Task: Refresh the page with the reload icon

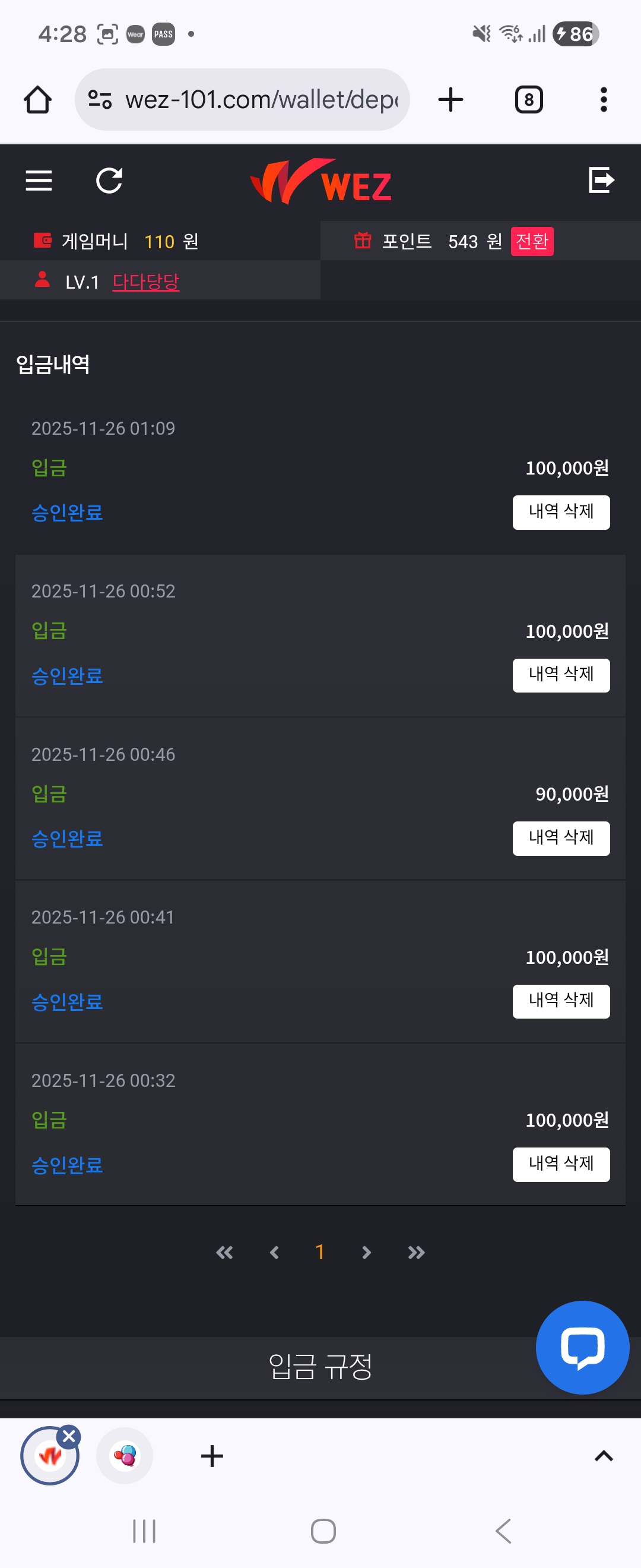Action: coord(109,181)
